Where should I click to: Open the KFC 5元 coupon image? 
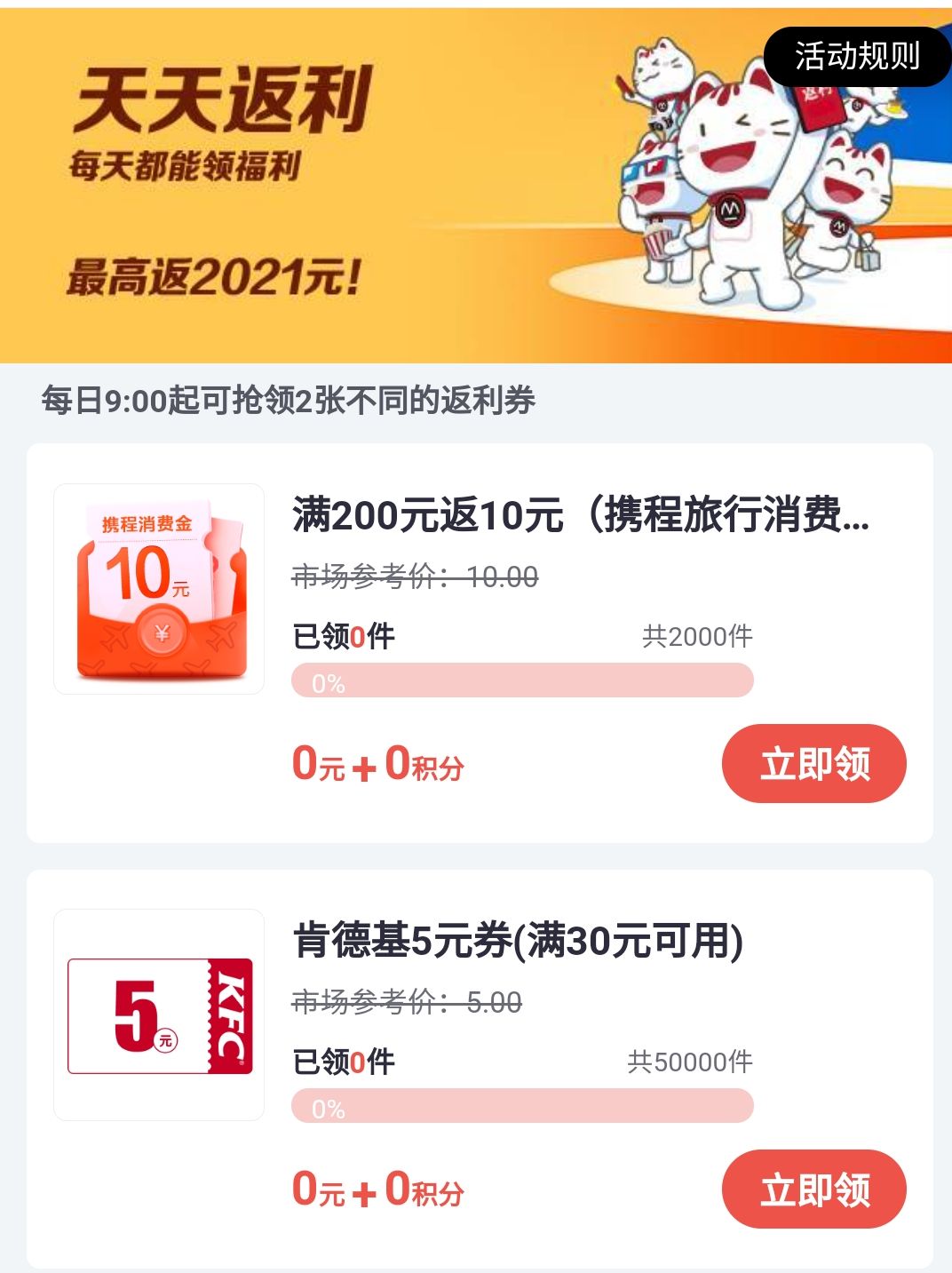159,1014
